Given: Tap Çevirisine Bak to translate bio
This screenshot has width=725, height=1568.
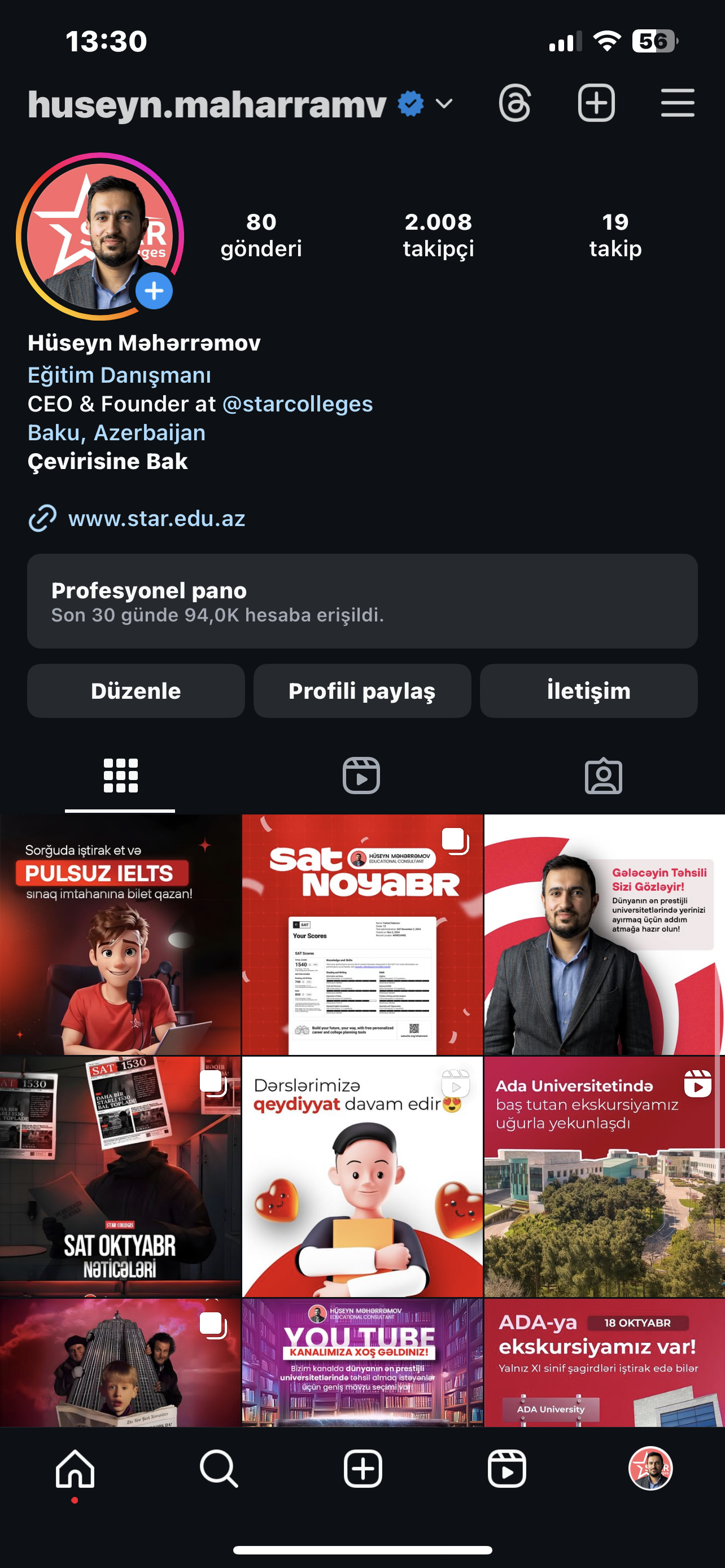Looking at the screenshot, I should (x=108, y=461).
